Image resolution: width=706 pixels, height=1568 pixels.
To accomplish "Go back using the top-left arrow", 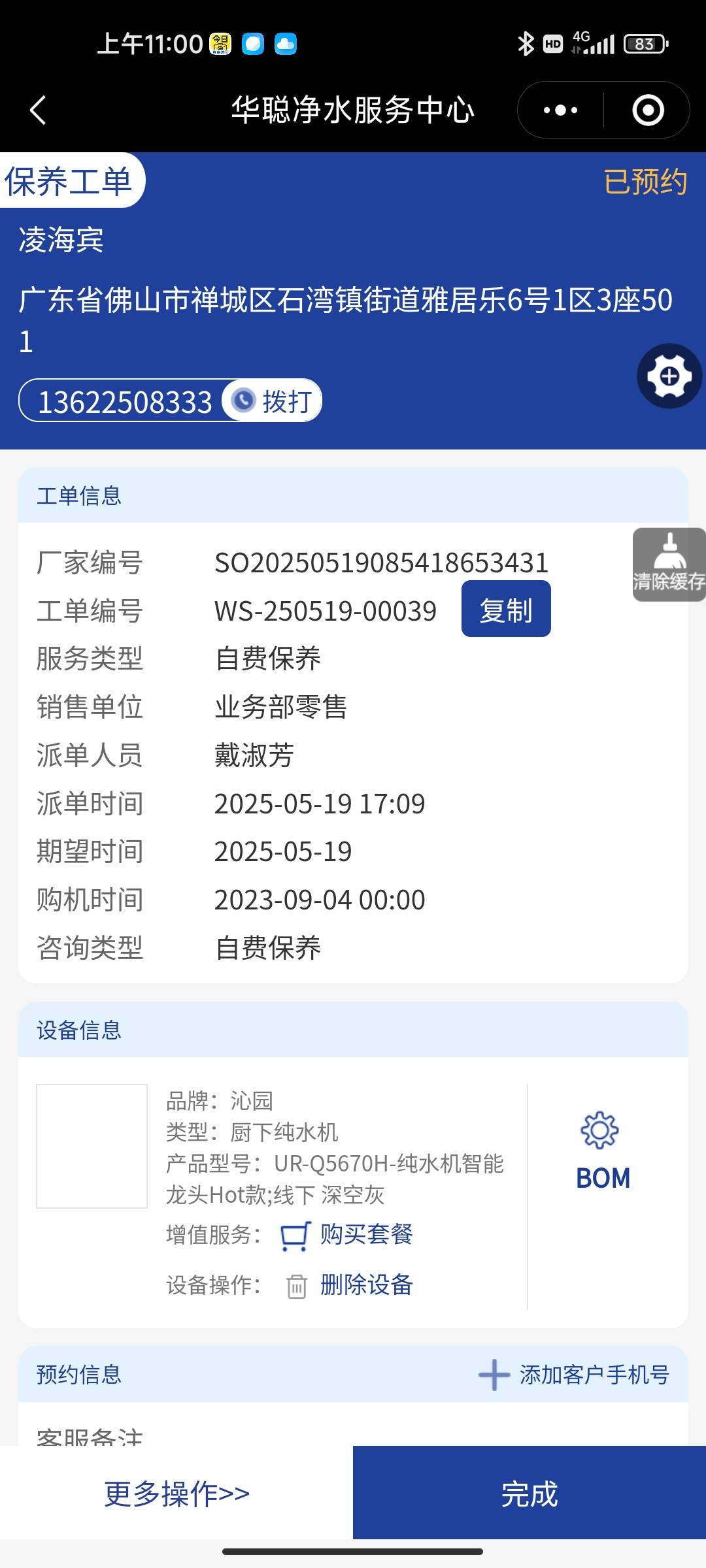I will (x=38, y=110).
